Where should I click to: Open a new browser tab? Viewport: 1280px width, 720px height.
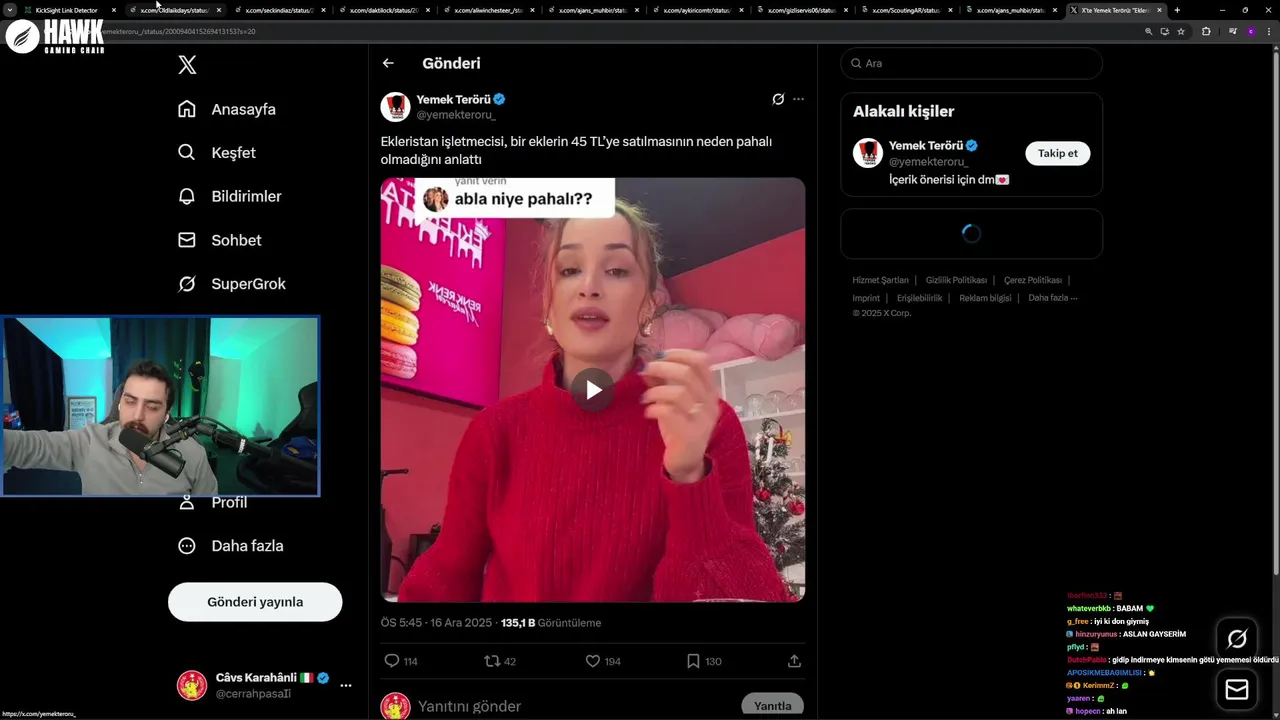coord(1177,10)
